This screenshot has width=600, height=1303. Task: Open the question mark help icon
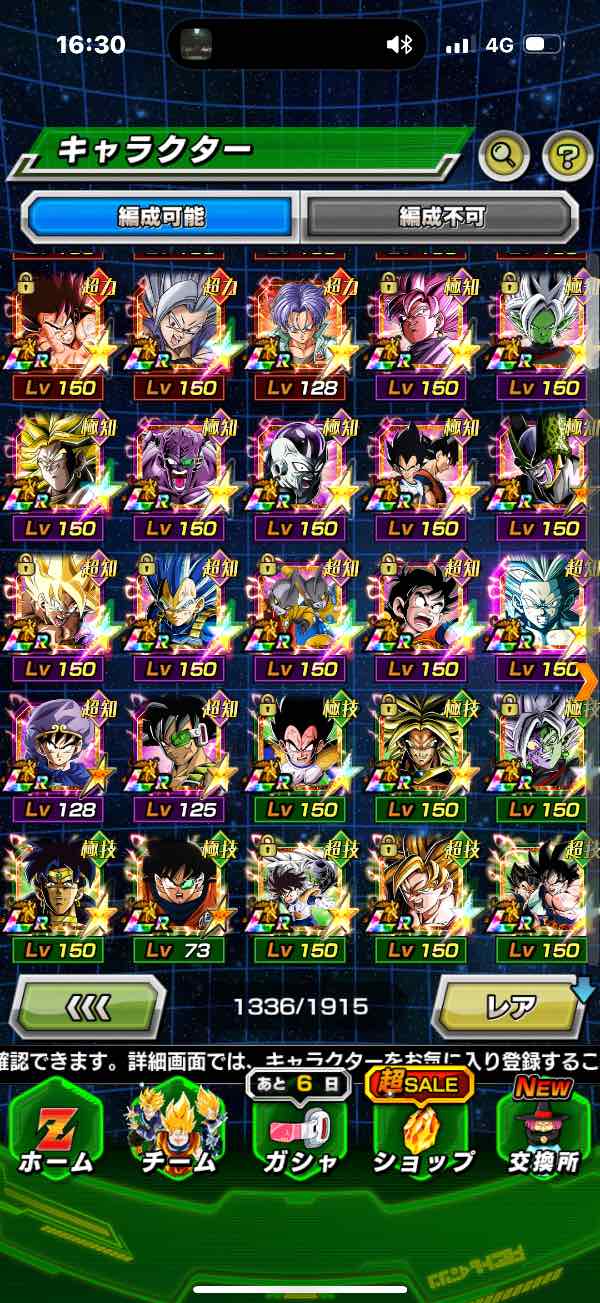(567, 154)
